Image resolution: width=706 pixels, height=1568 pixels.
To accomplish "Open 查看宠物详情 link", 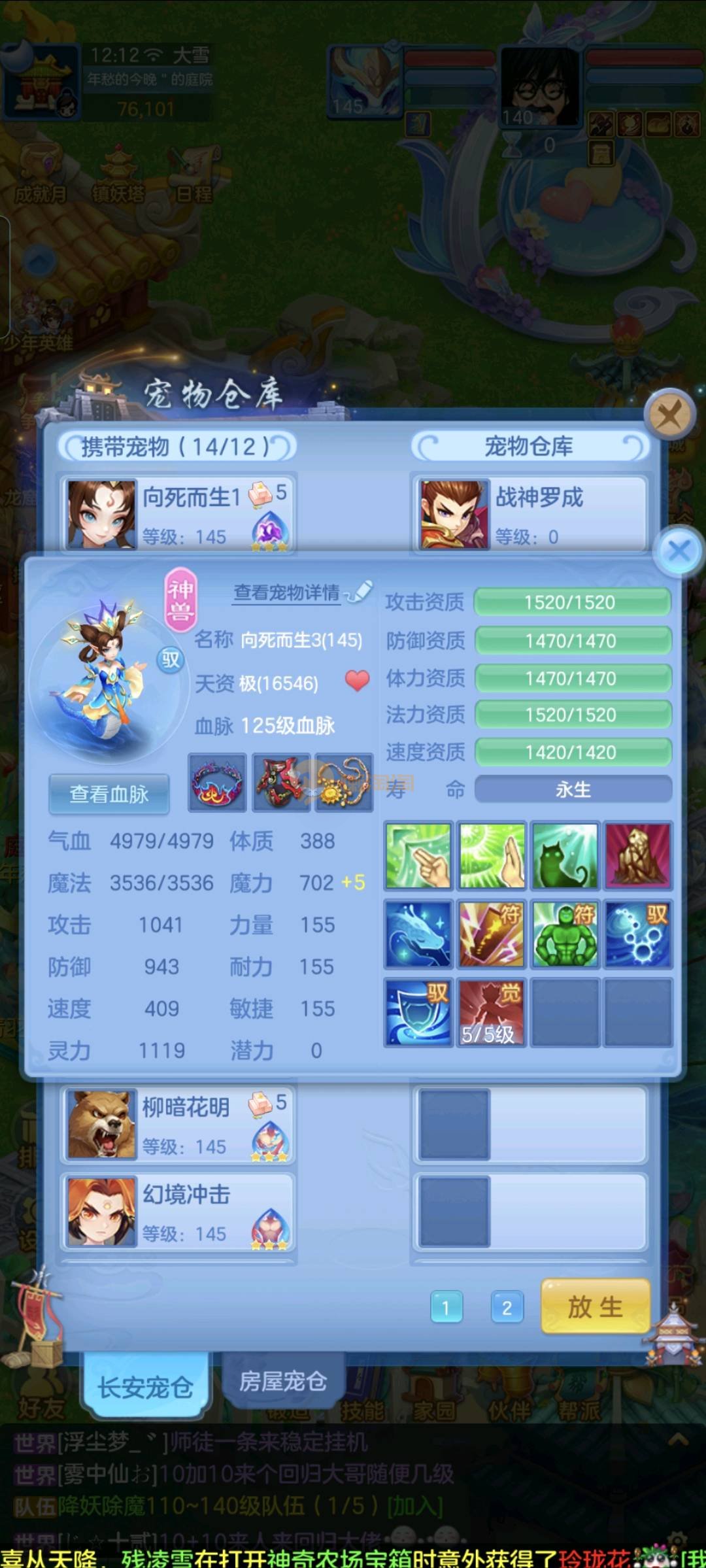I will [287, 592].
